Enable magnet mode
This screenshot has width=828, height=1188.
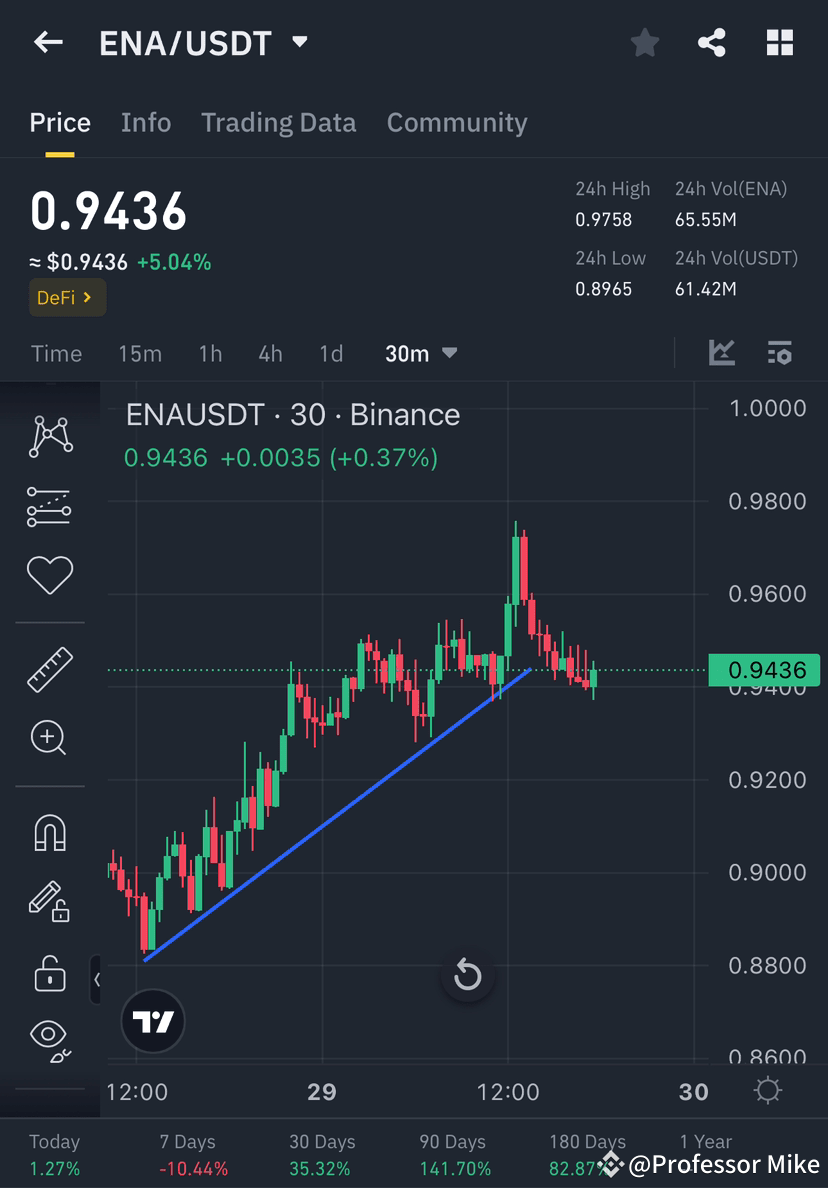50,832
